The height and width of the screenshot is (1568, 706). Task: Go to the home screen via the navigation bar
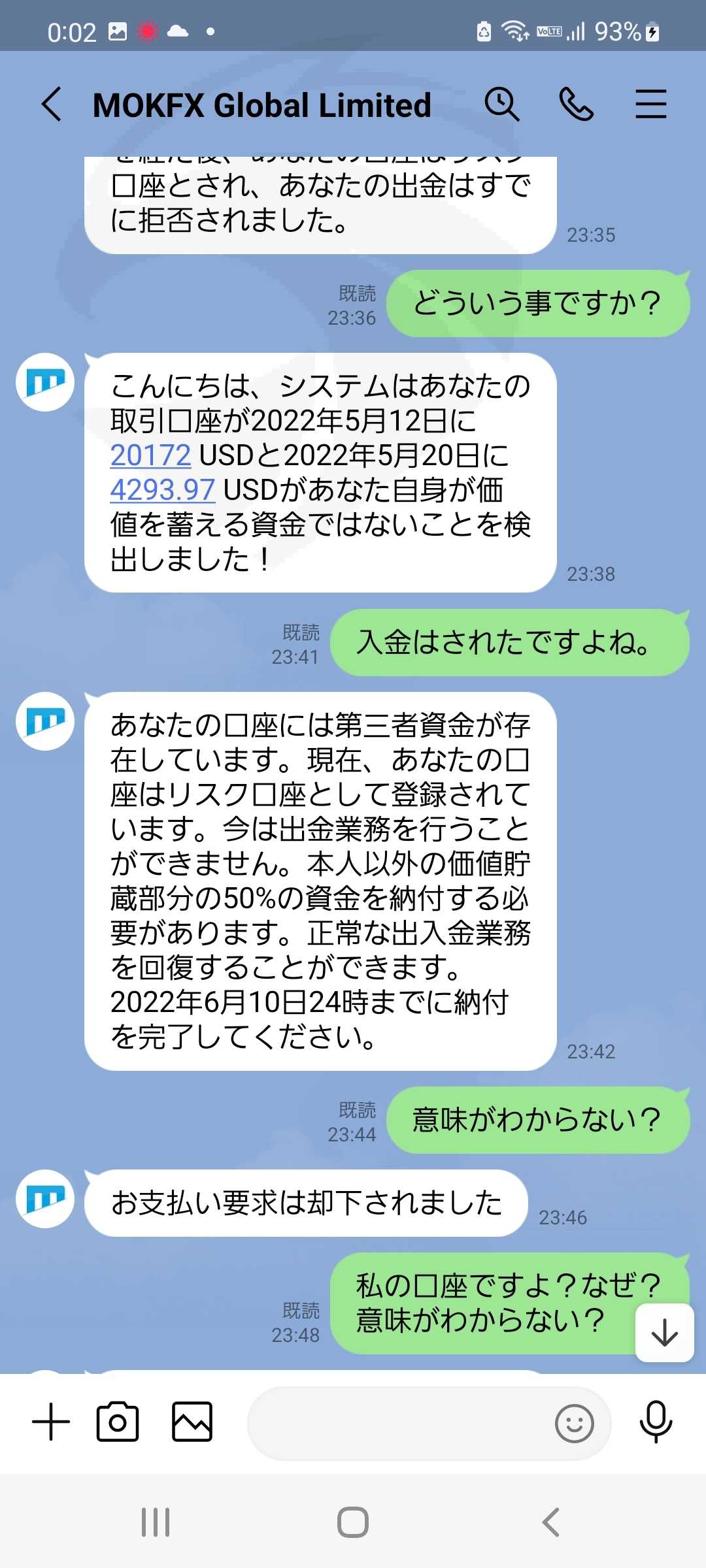(353, 1522)
